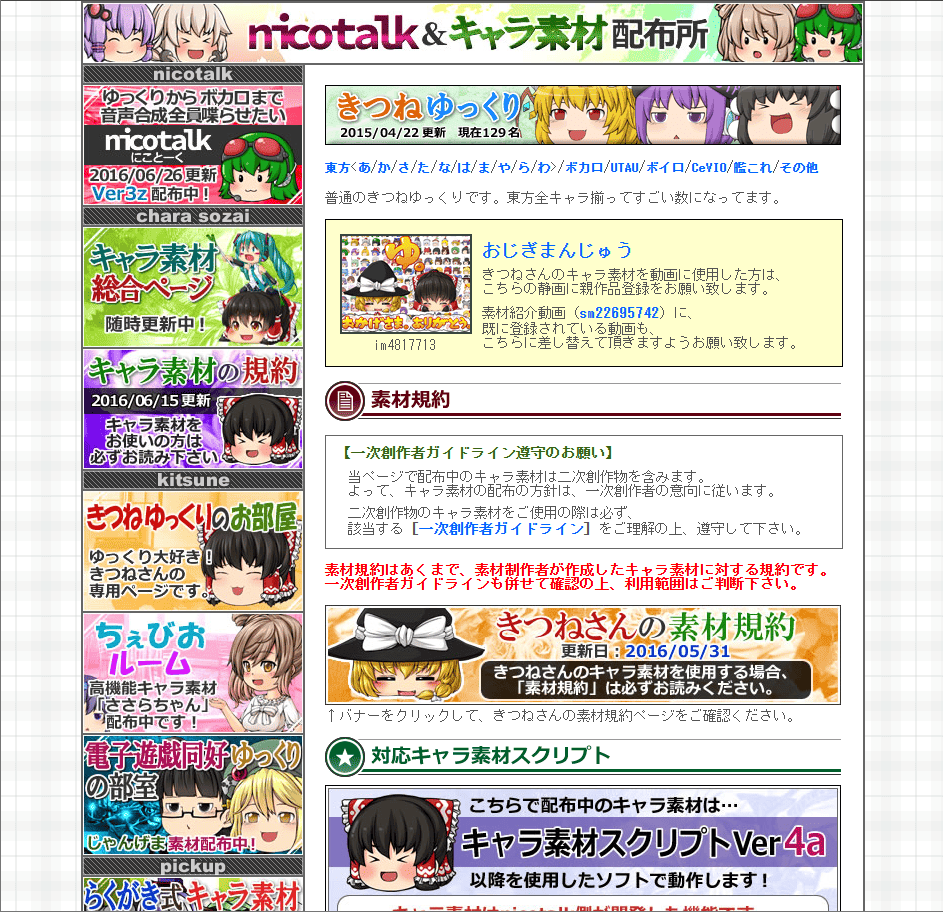Open the らくがき式キャラ素材 pickup banner

(x=192, y=894)
